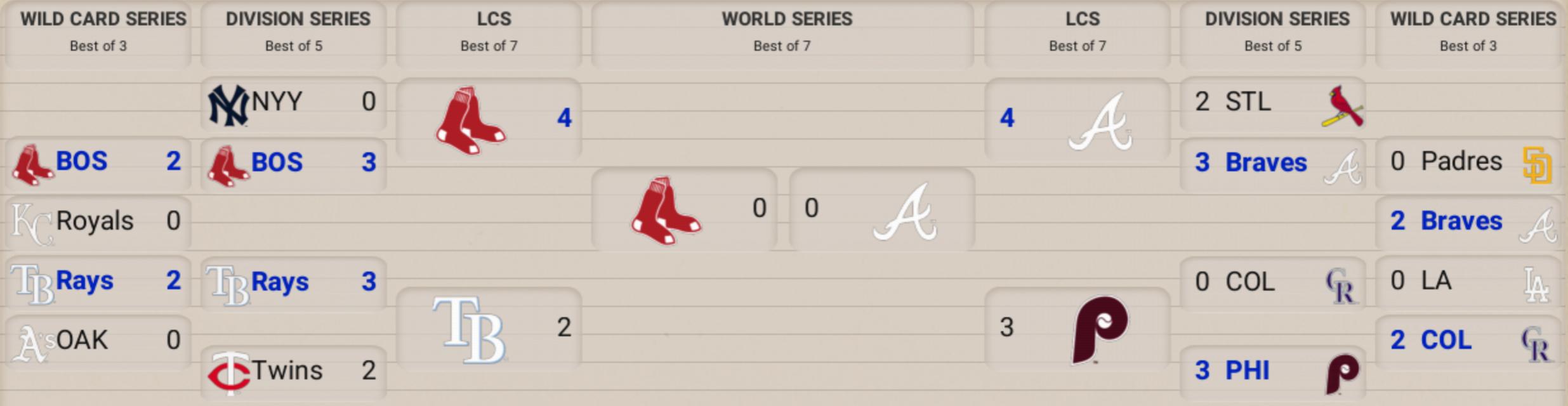Image resolution: width=1568 pixels, height=406 pixels.
Task: Open the STL Division Series entry
Action: coord(1272,103)
